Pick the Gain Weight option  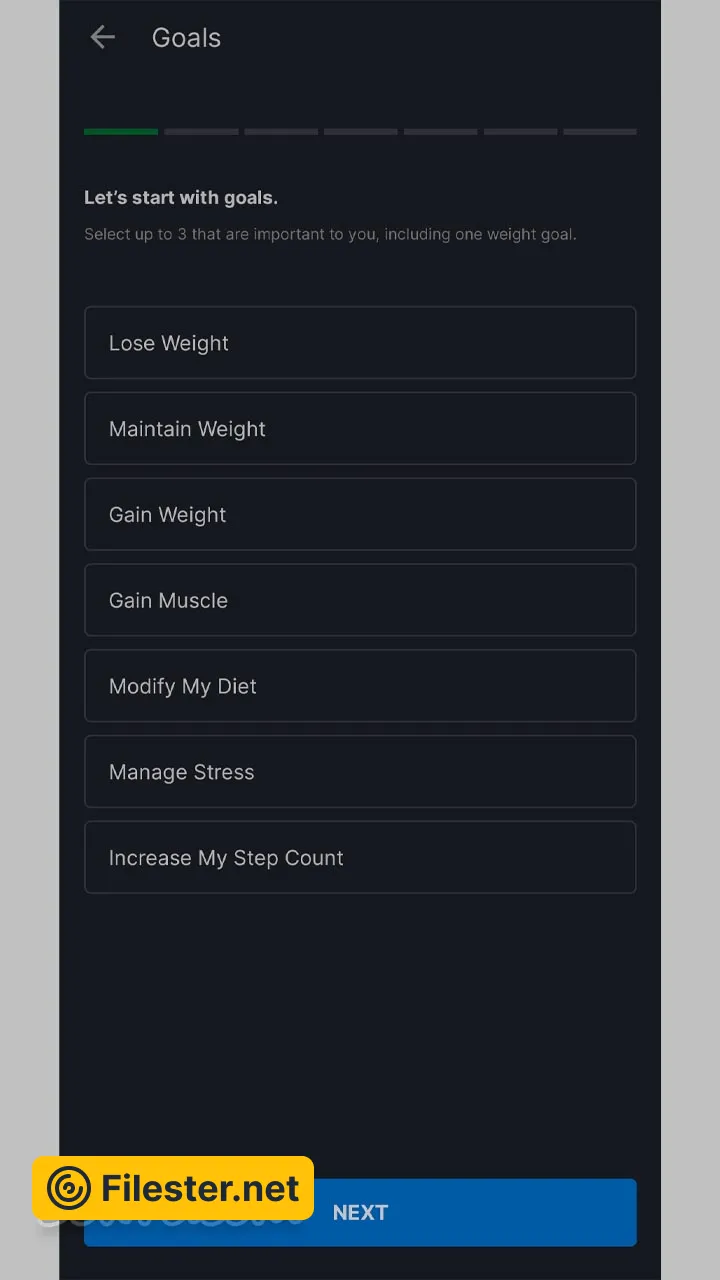coord(360,515)
